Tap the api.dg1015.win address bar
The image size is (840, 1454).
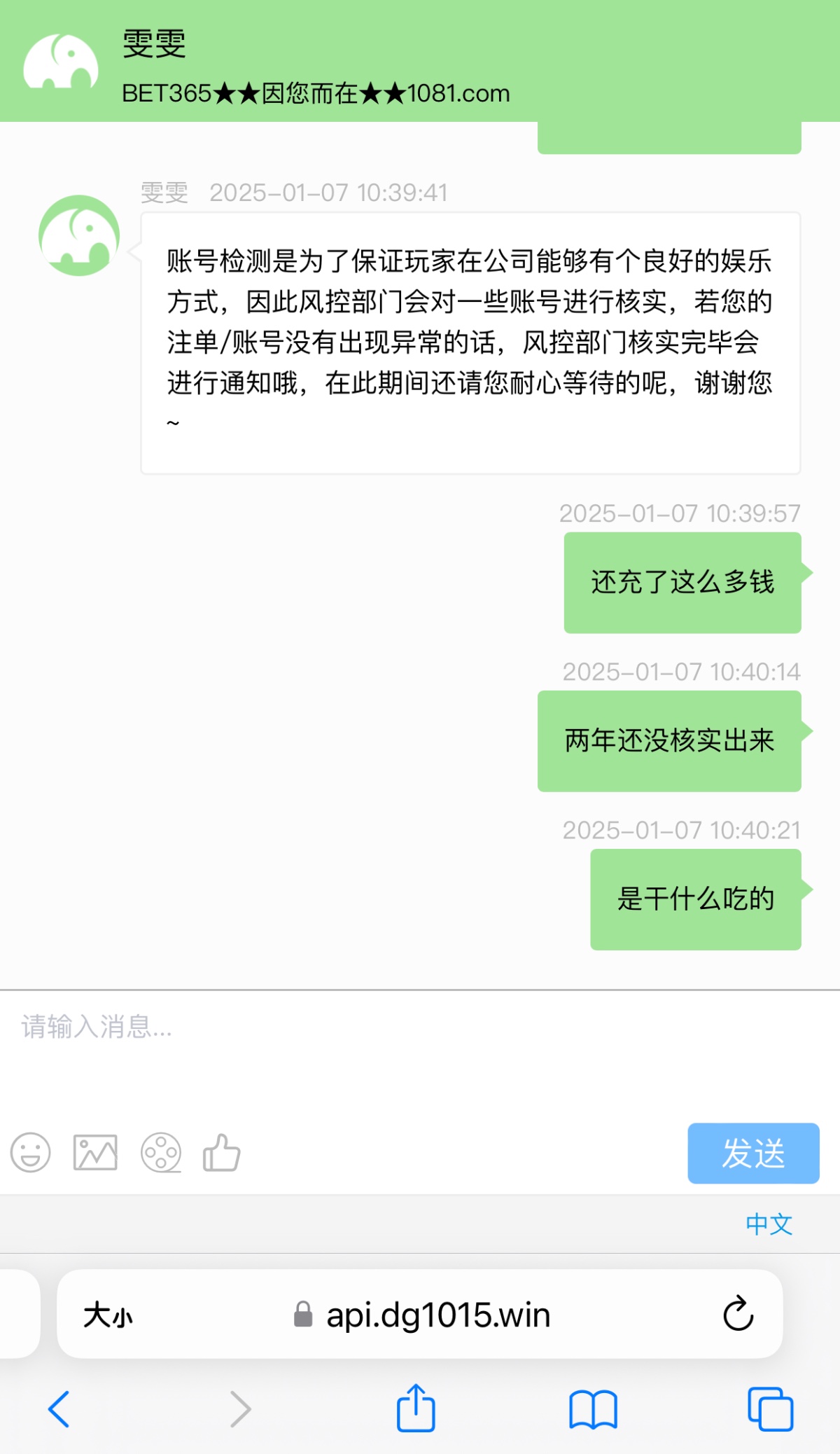437,1313
